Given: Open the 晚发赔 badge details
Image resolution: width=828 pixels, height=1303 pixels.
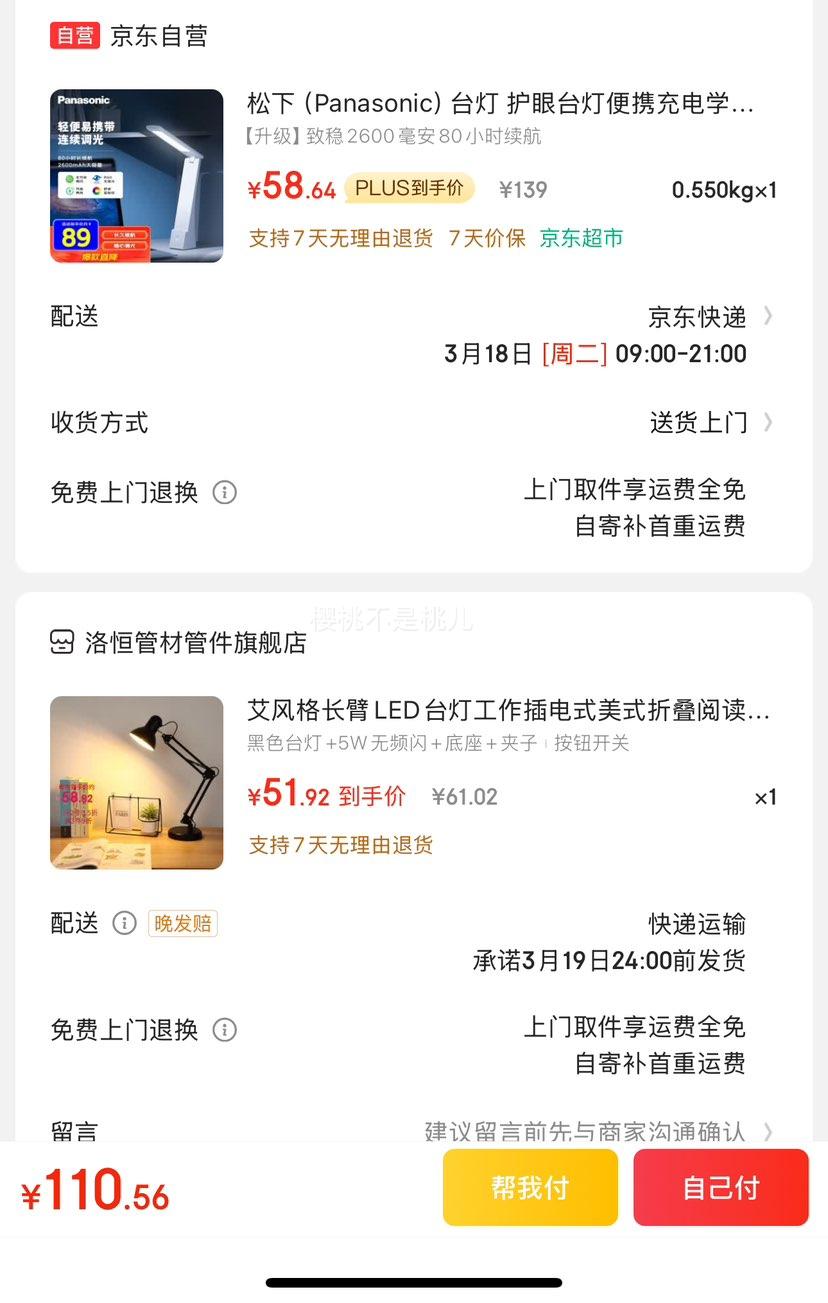Looking at the screenshot, I should pos(183,923).
